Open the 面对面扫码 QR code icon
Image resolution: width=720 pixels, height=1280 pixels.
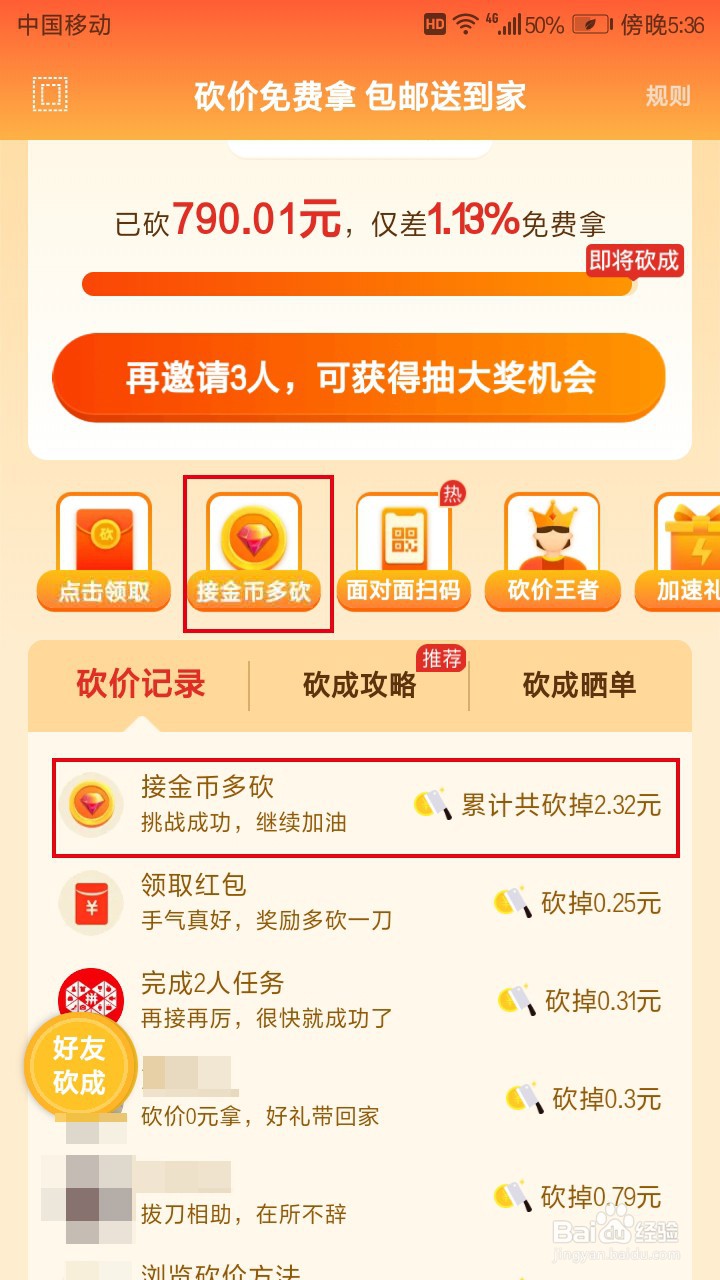[x=405, y=540]
